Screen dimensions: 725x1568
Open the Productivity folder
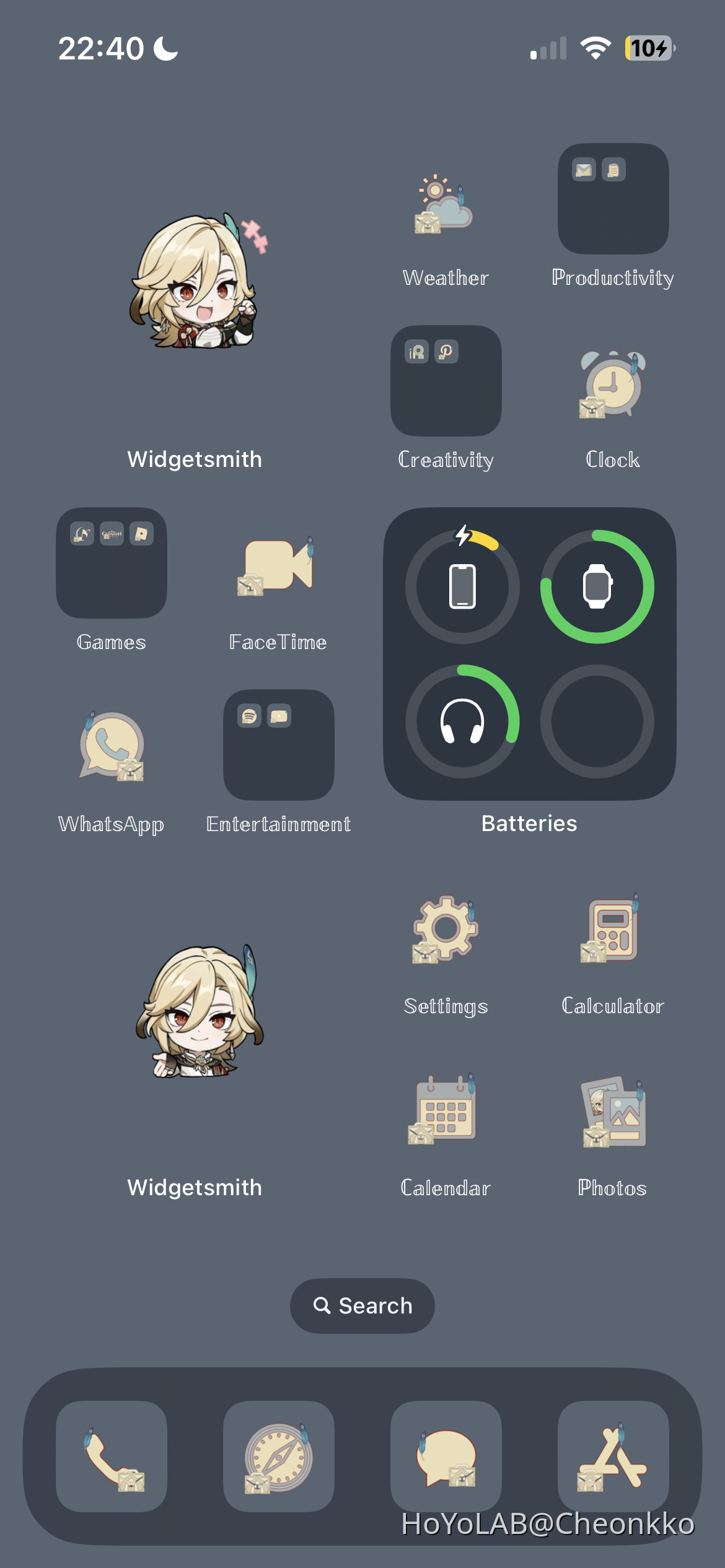pos(613,199)
